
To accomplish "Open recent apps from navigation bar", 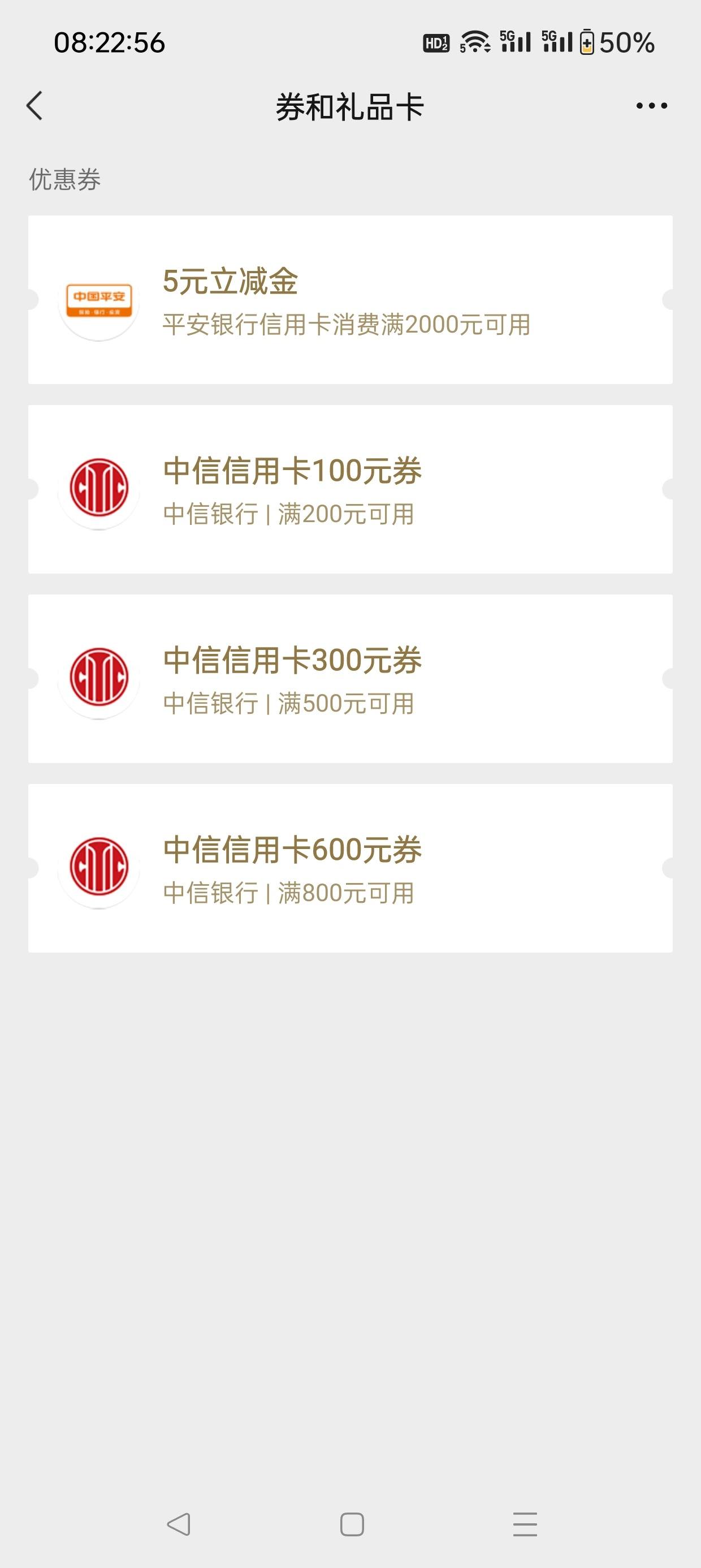I will pyautogui.click(x=525, y=1524).
